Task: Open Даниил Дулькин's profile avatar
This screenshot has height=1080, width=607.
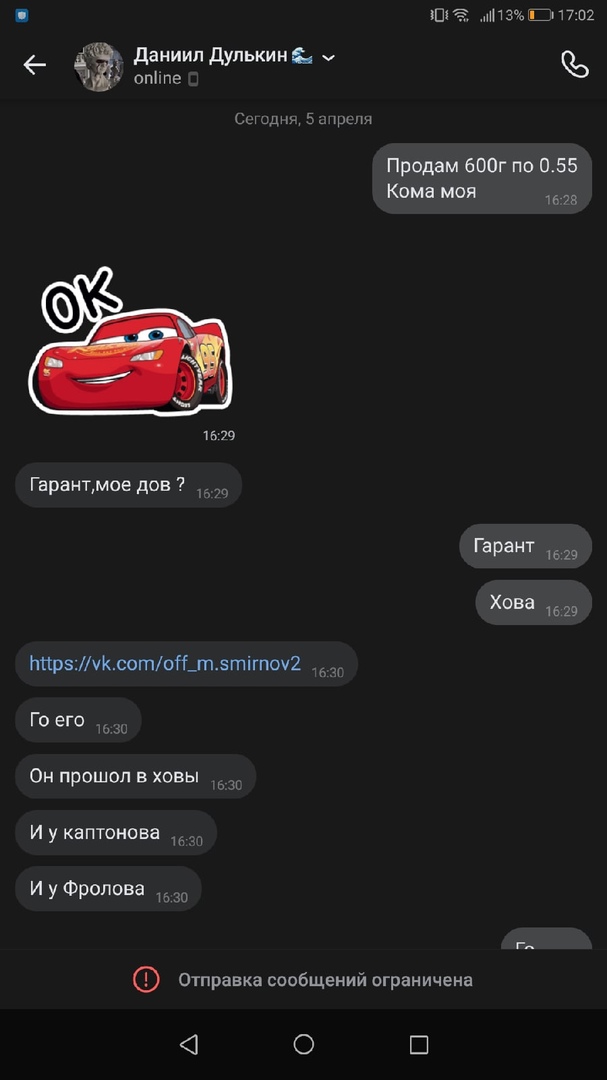Action: 99,67
